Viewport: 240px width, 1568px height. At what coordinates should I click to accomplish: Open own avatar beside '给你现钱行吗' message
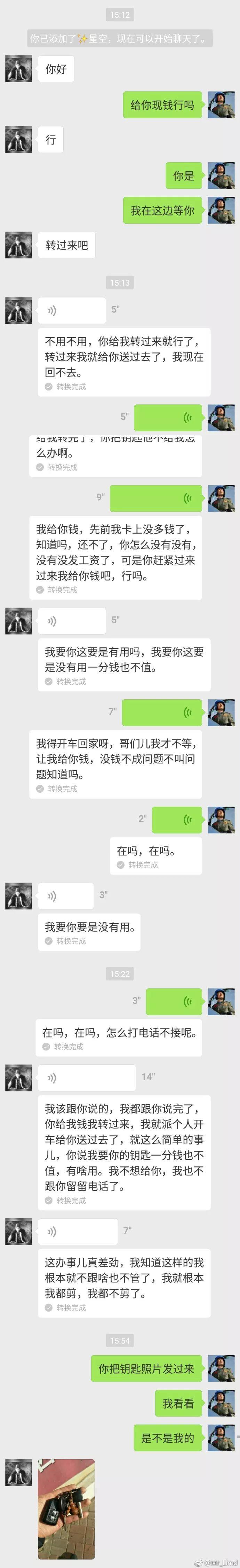point(221,105)
